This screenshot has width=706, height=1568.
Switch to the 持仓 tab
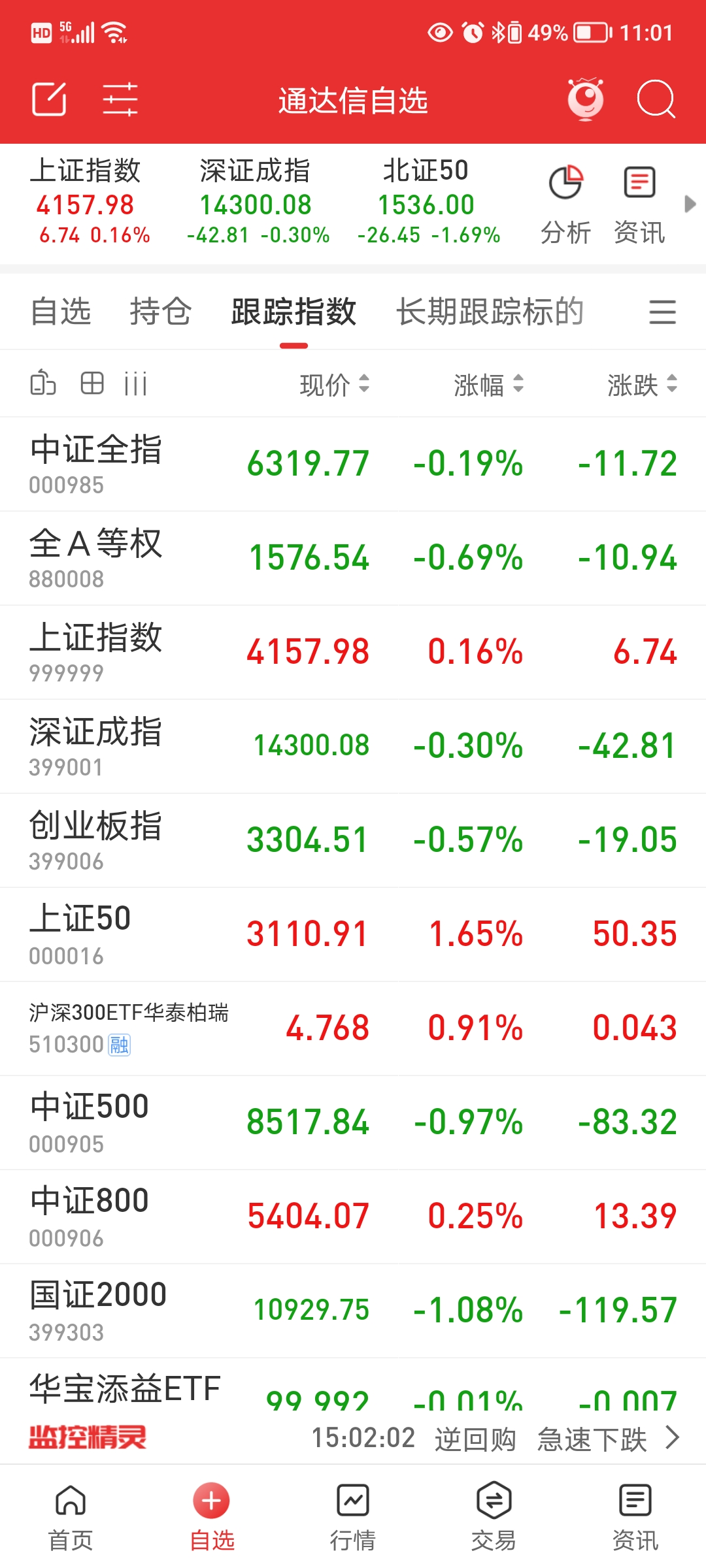click(160, 312)
